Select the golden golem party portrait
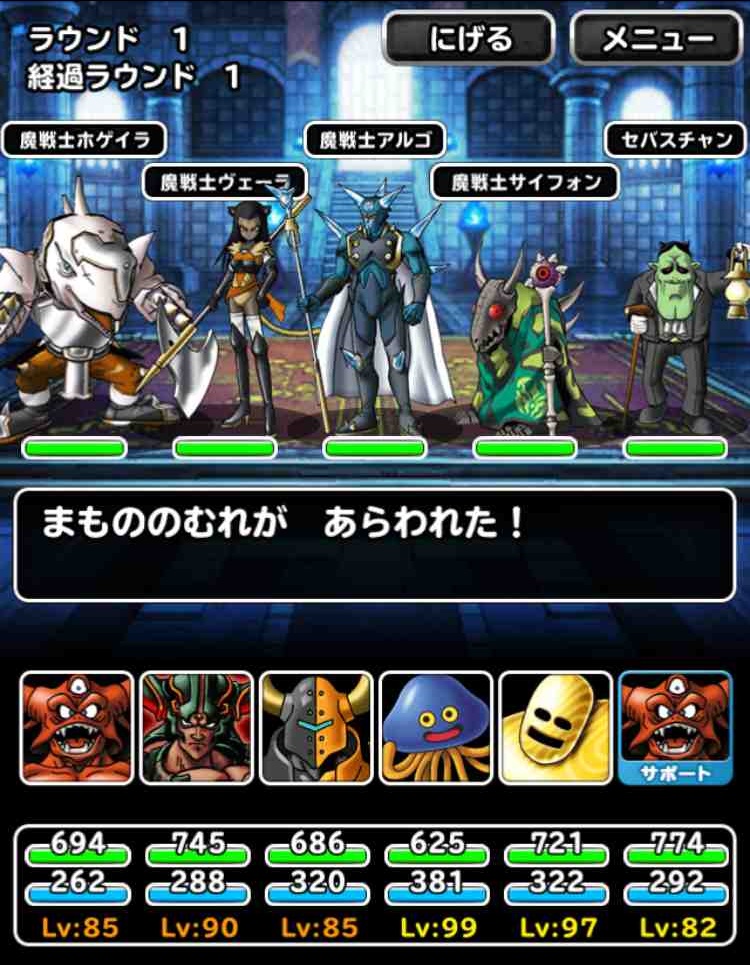The height and width of the screenshot is (965, 750). click(556, 728)
